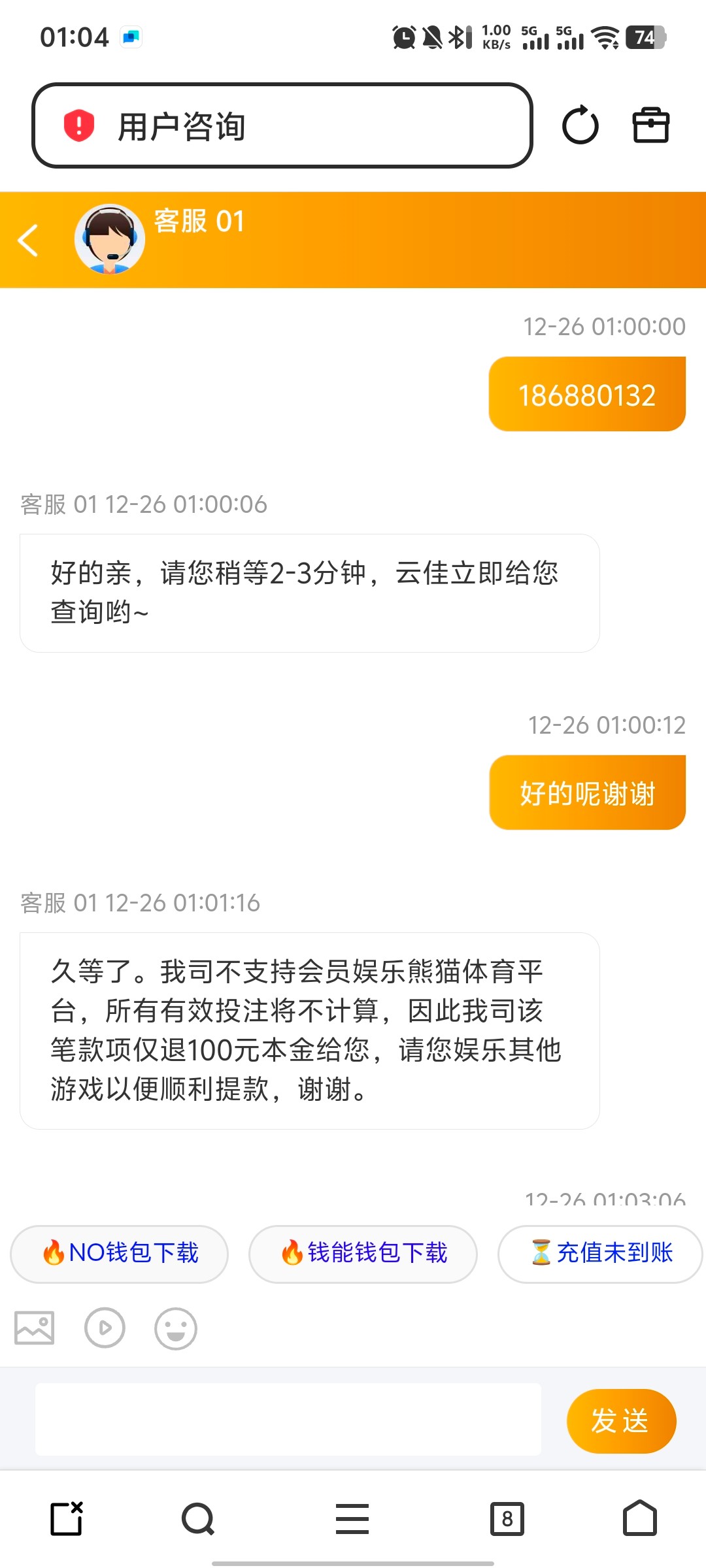Open the browser hamburger menu
The height and width of the screenshot is (1568, 706).
click(x=352, y=1518)
